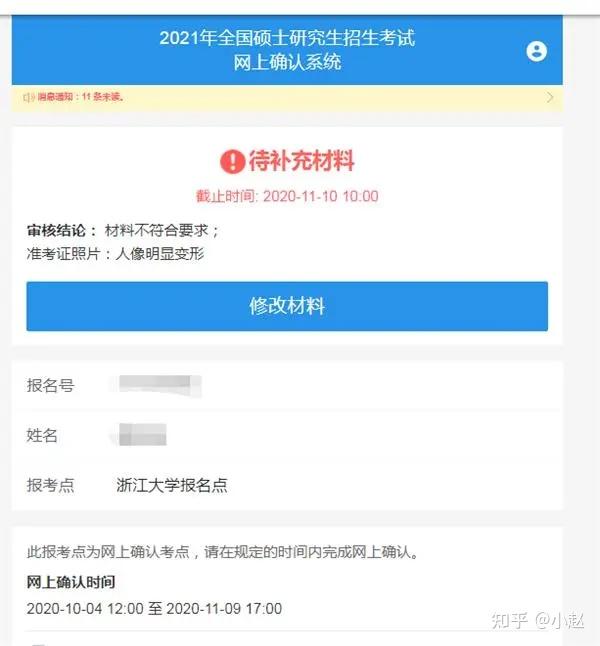600x646 pixels.
Task: Tap the 修改材料 button
Action: (x=287, y=306)
